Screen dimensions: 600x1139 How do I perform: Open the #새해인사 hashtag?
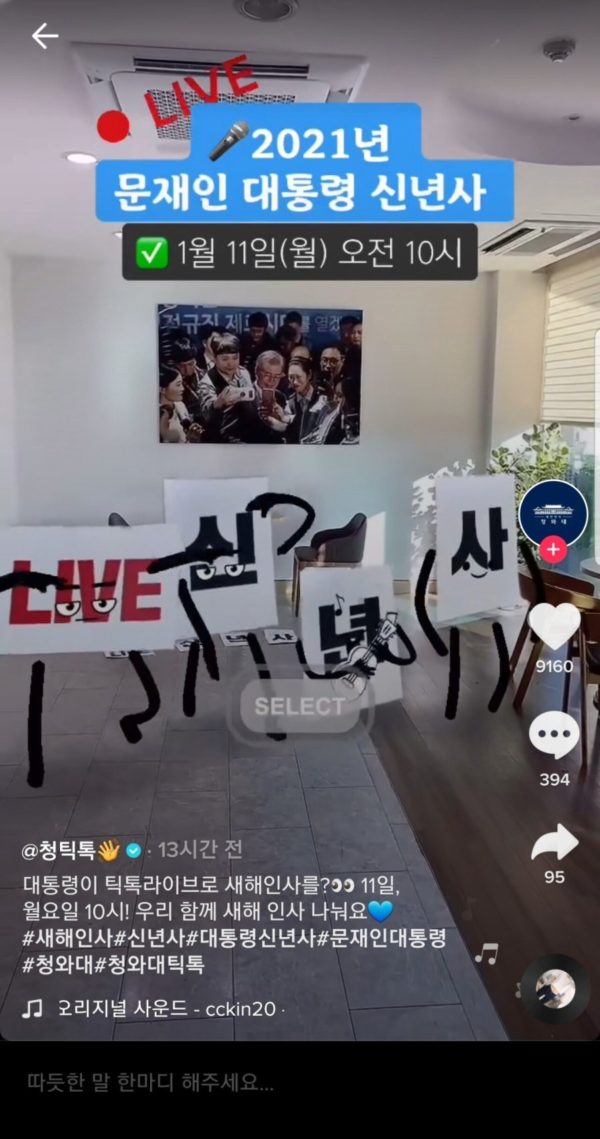coord(68,939)
